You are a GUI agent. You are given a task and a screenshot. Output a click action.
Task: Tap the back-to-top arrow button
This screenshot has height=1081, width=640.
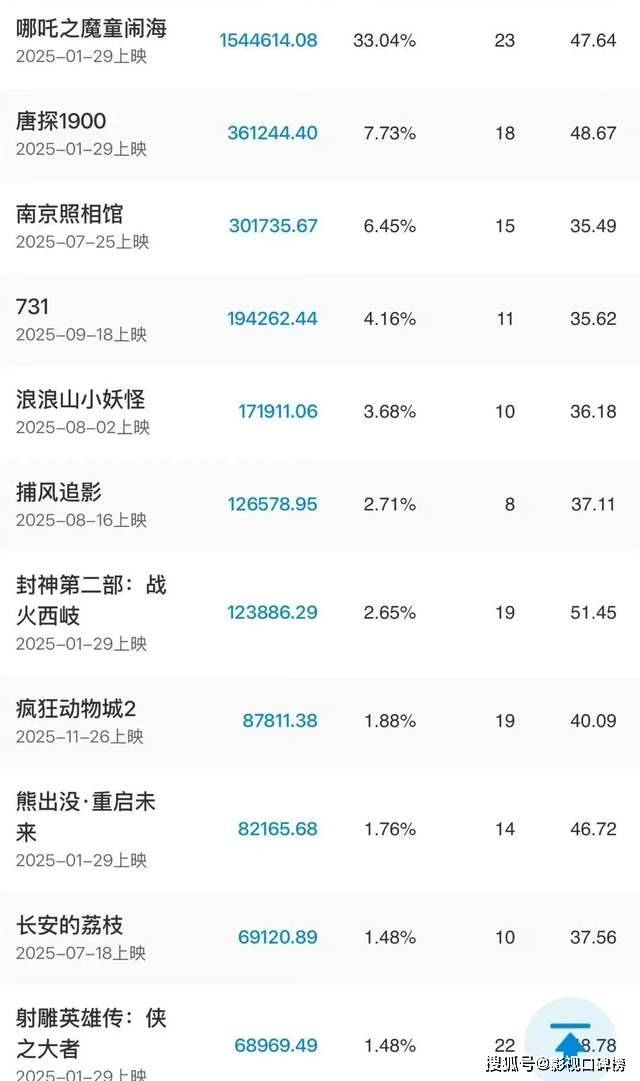coord(568,1043)
